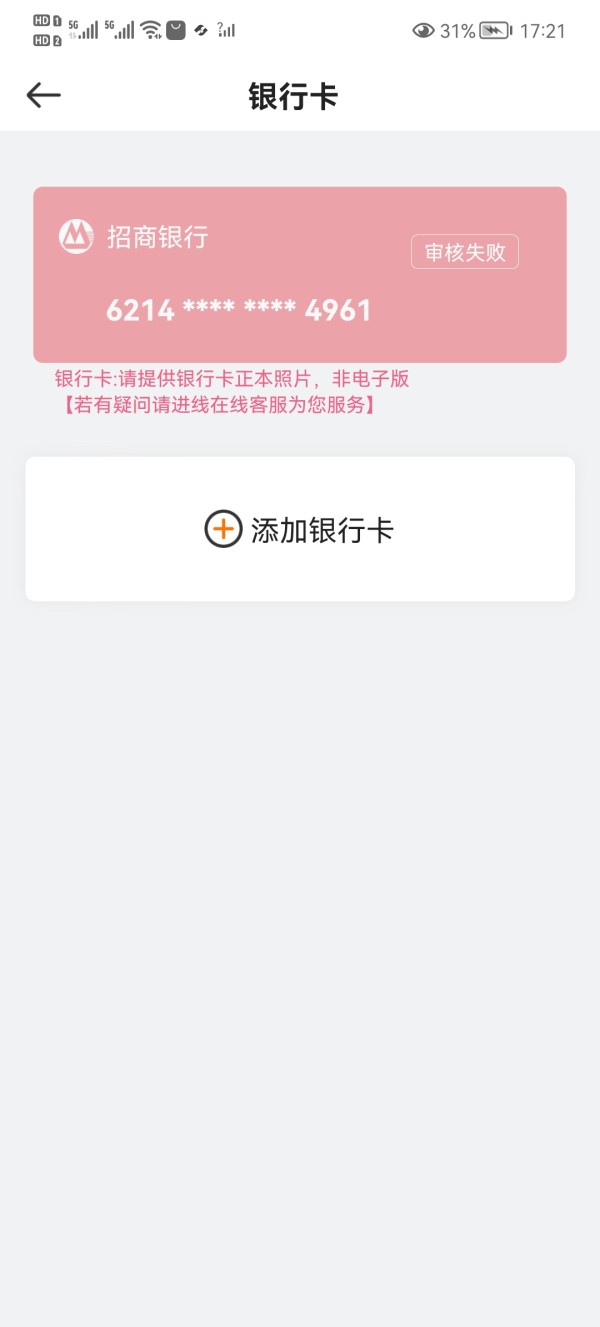Go back using the top-left arrow
600x1327 pixels.
[44, 95]
